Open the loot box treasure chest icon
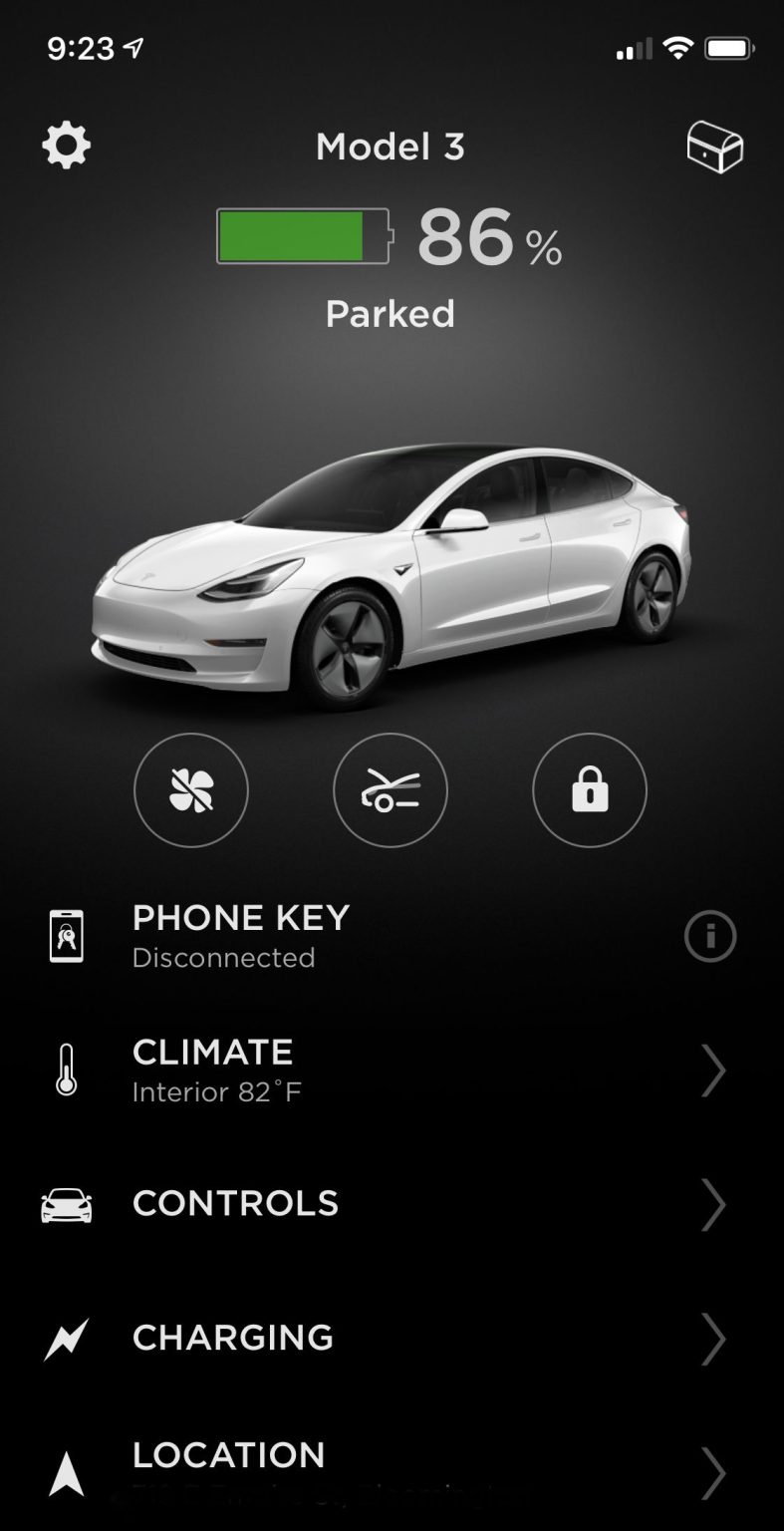The image size is (784, 1531). (x=714, y=149)
